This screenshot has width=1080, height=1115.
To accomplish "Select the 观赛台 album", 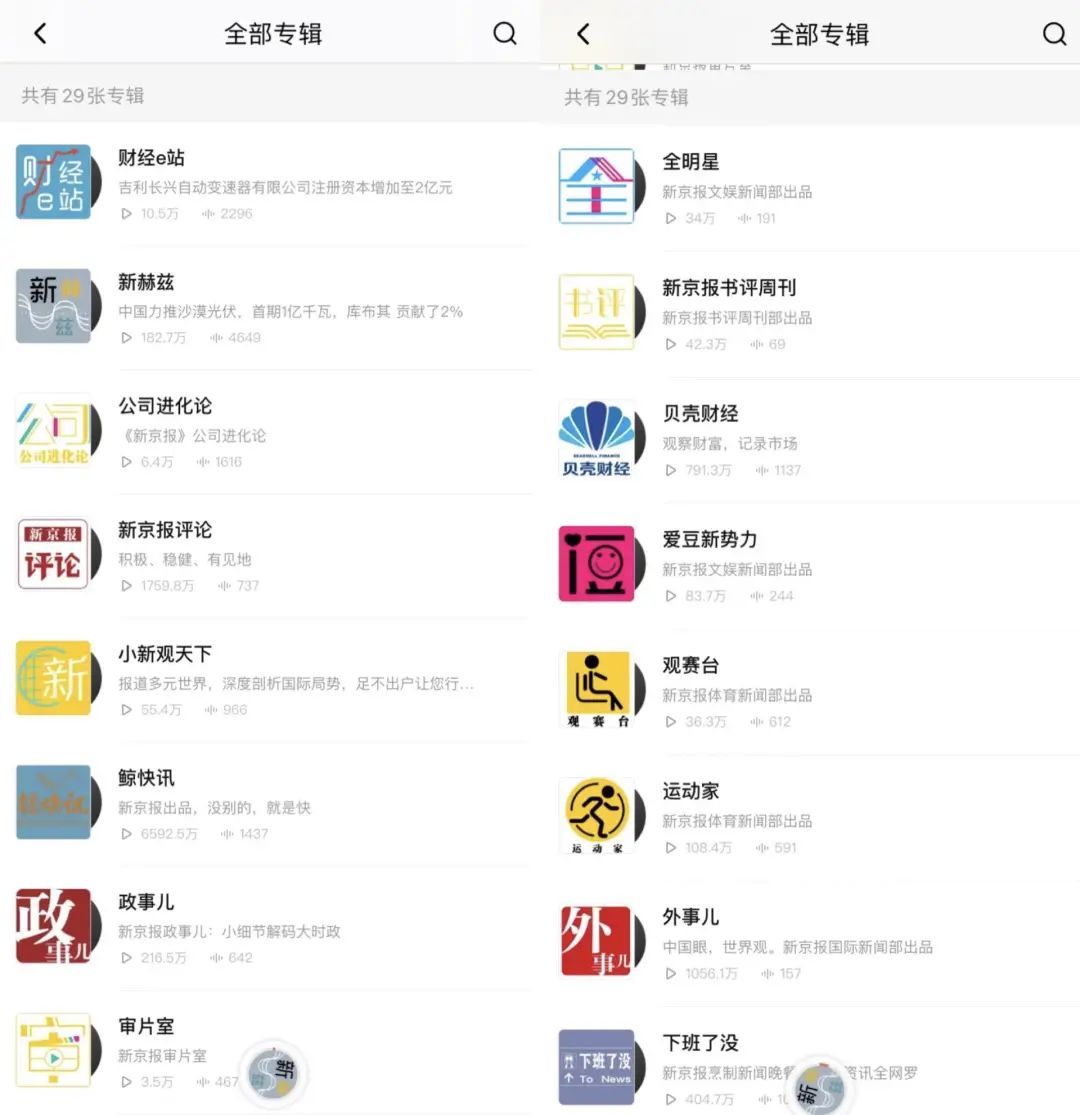I will coord(690,666).
